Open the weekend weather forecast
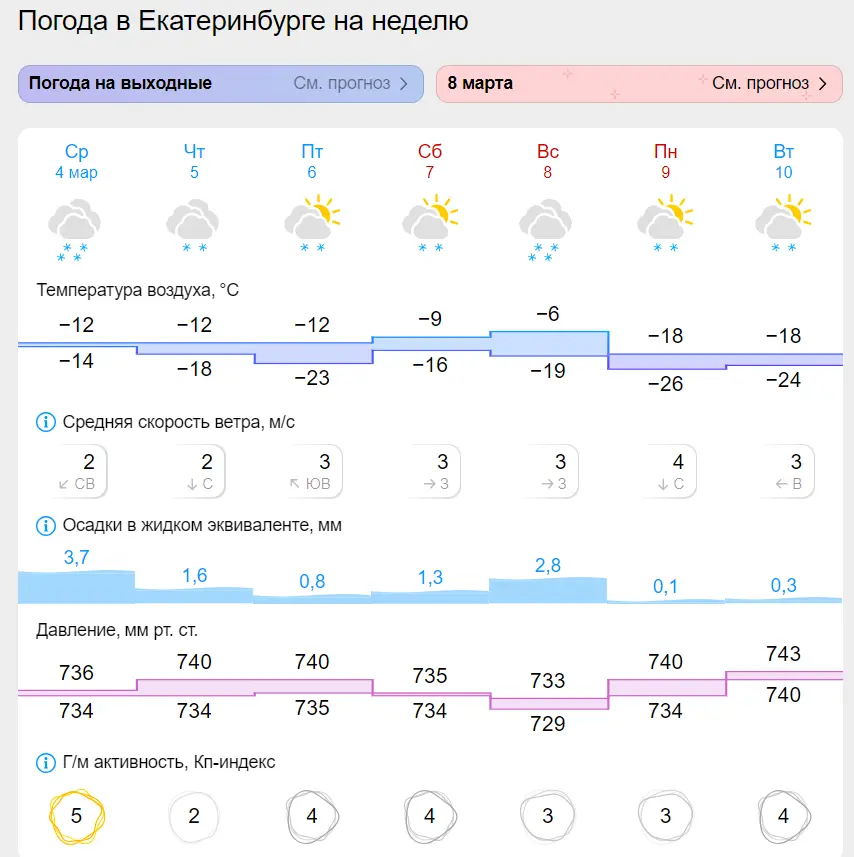 click(222, 84)
